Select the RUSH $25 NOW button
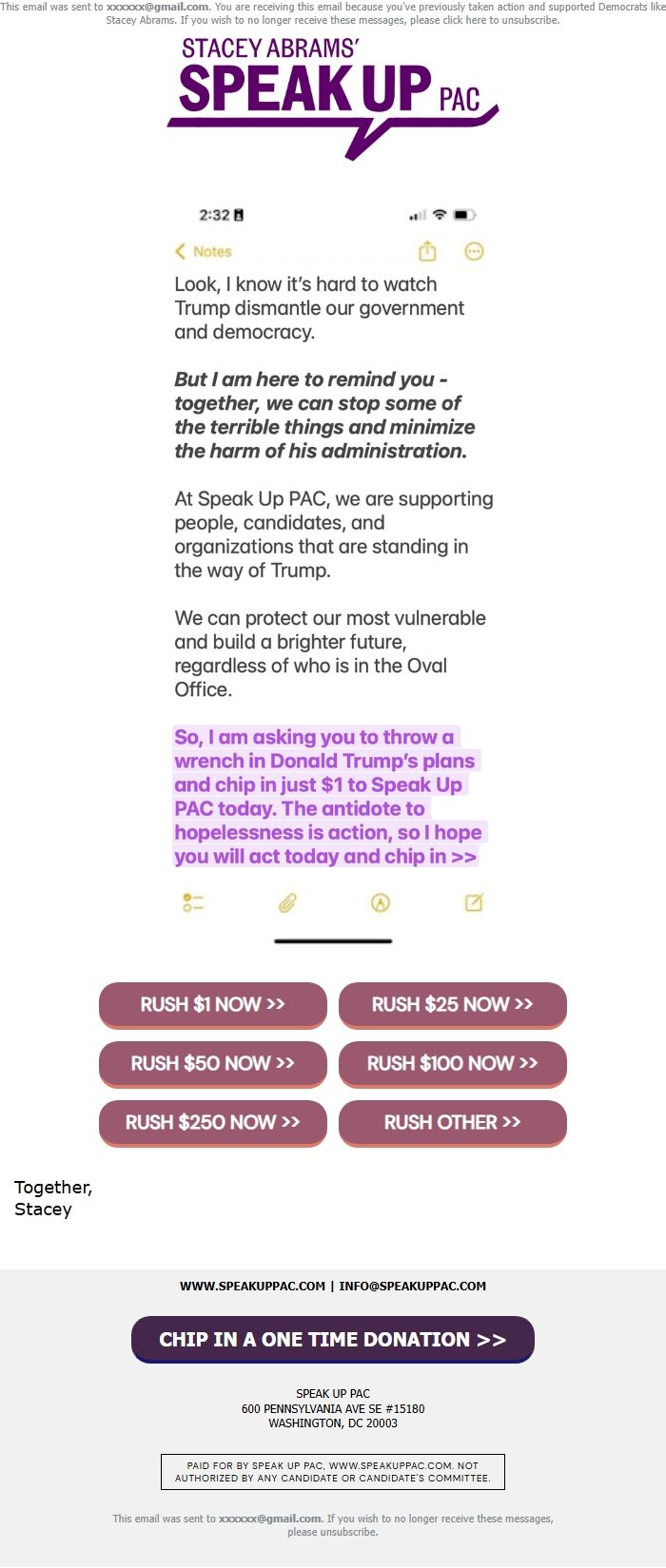 click(x=453, y=1004)
